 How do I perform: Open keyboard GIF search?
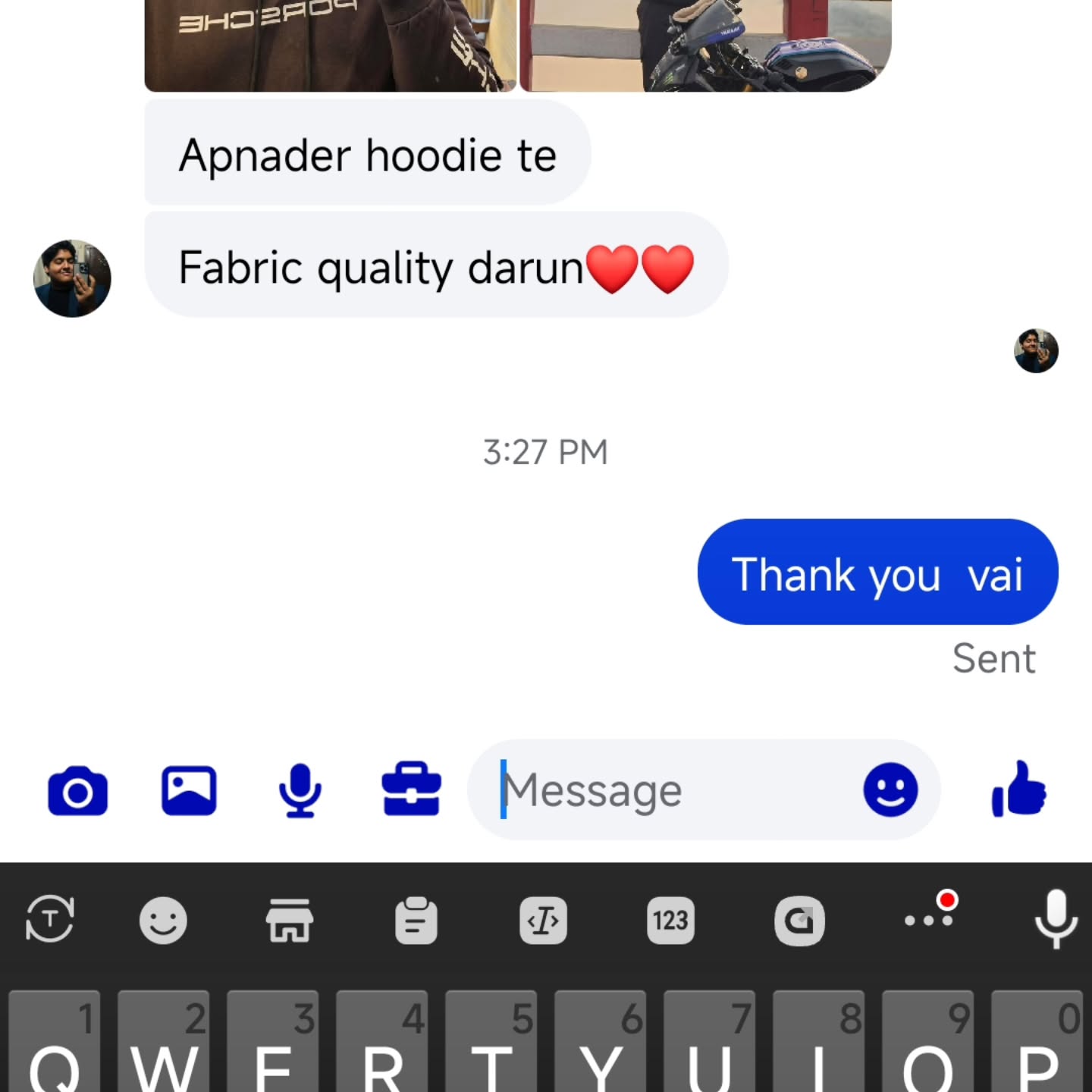point(799,921)
